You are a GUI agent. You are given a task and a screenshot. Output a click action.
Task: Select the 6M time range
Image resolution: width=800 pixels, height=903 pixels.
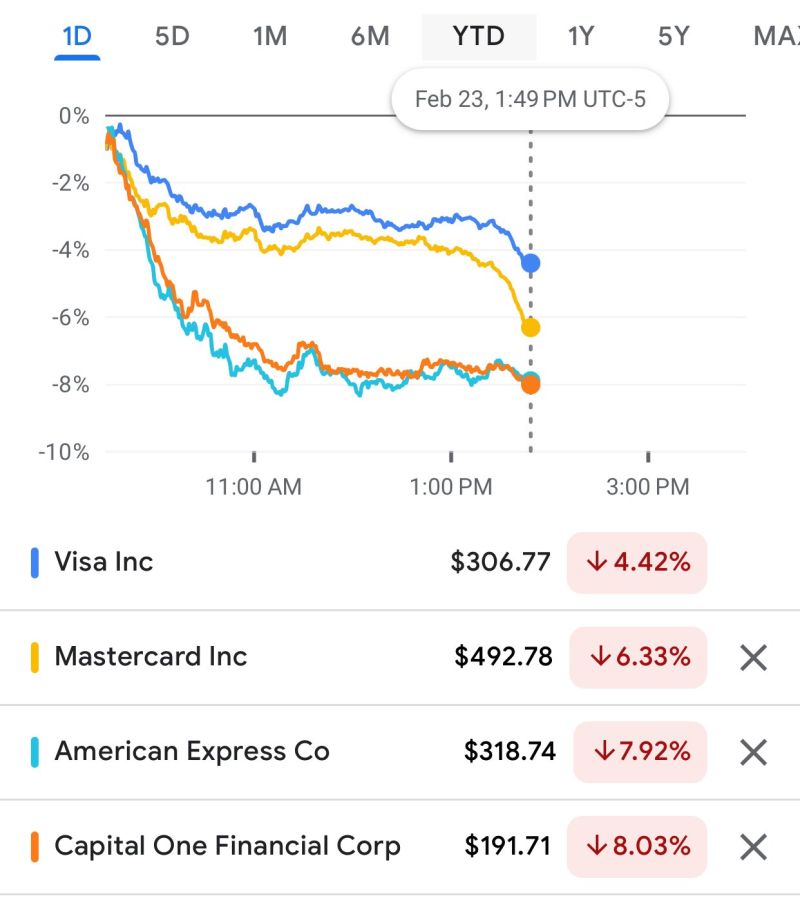[x=371, y=36]
